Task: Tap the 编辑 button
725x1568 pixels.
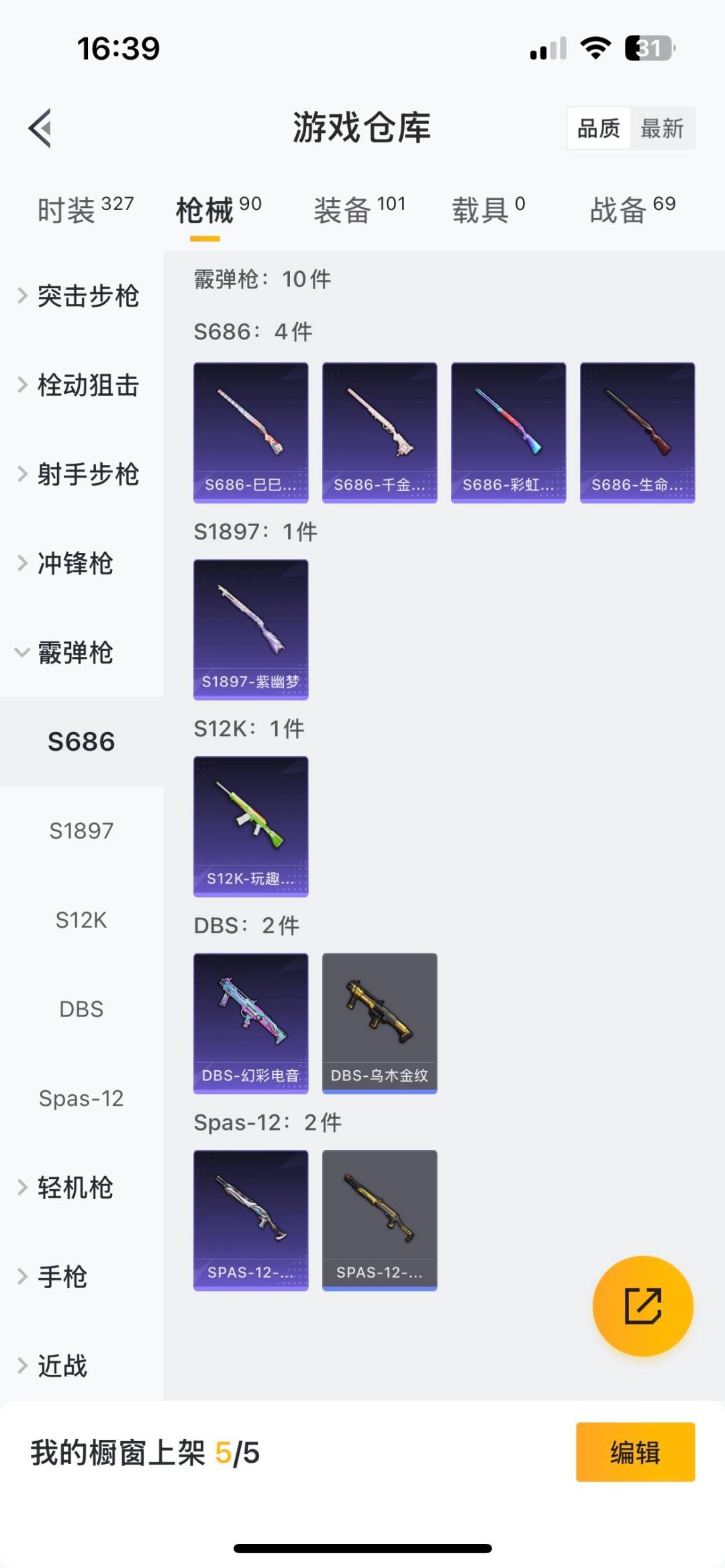Action: click(x=635, y=1452)
